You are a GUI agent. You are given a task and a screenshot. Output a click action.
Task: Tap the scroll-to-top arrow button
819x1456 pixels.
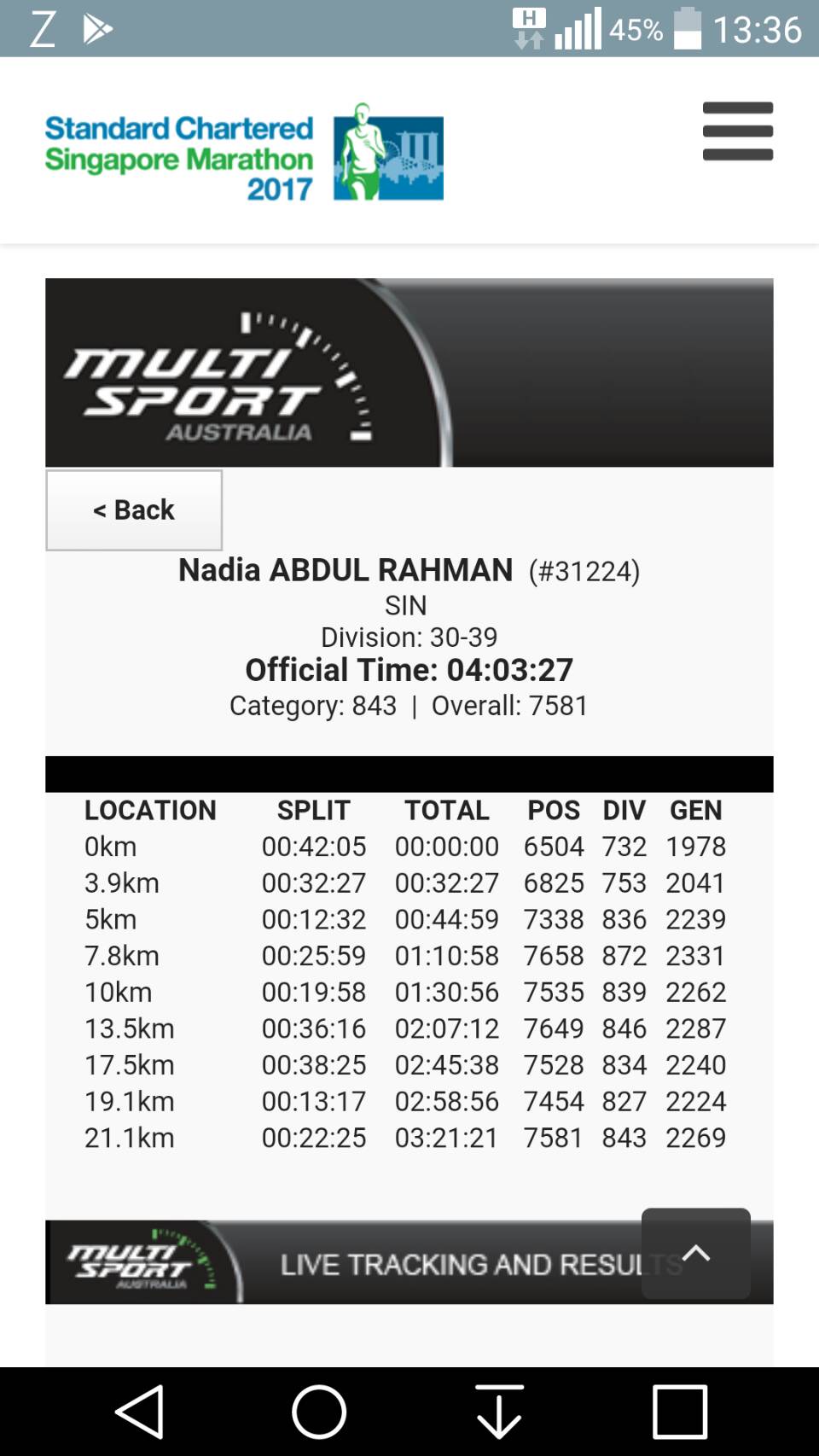click(x=696, y=1253)
